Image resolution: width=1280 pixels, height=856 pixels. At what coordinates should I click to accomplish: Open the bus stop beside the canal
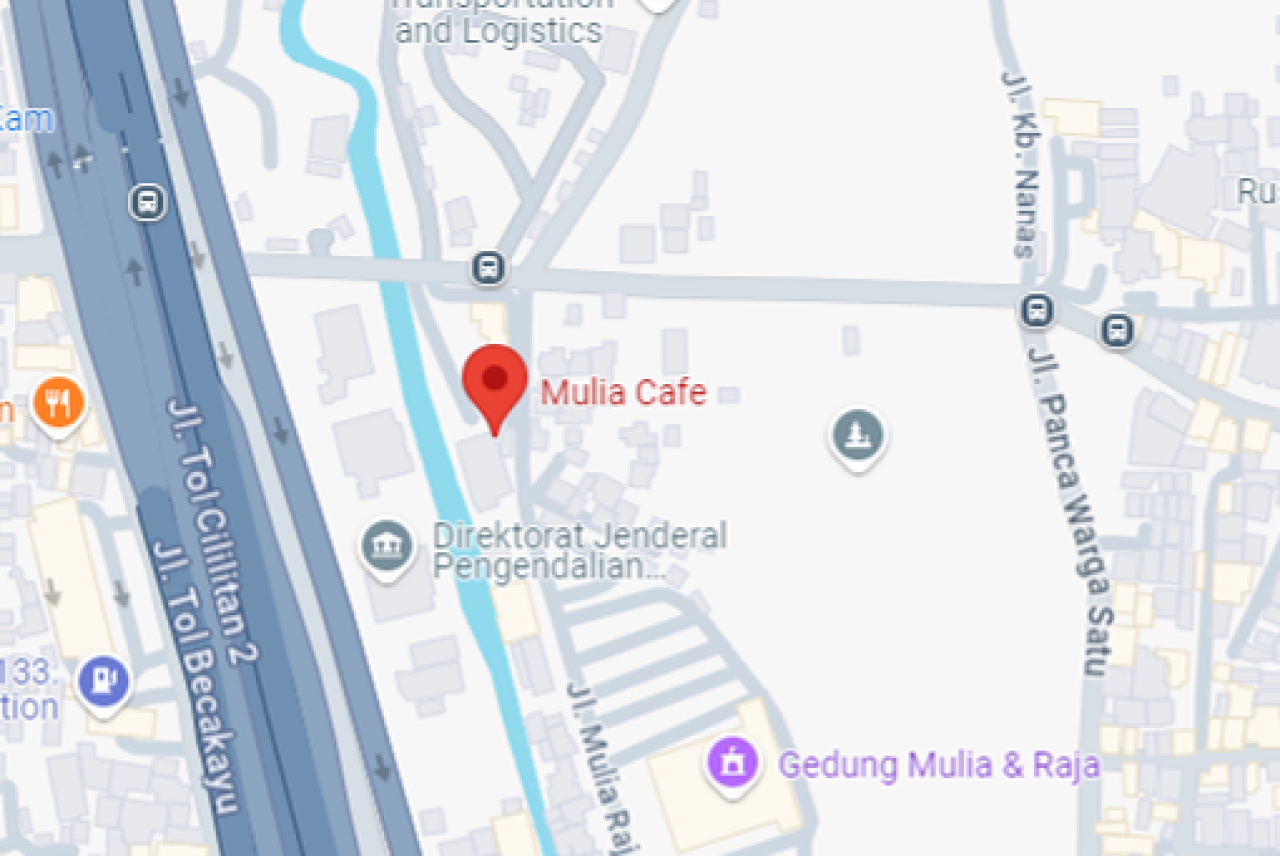pyautogui.click(x=488, y=268)
